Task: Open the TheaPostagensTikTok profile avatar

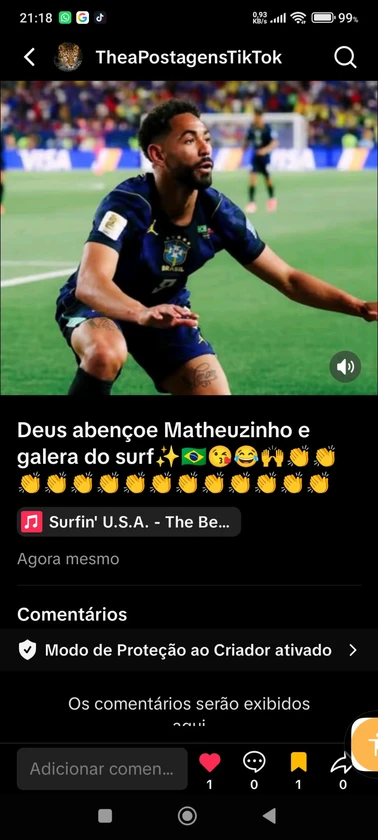Action: coord(68,57)
